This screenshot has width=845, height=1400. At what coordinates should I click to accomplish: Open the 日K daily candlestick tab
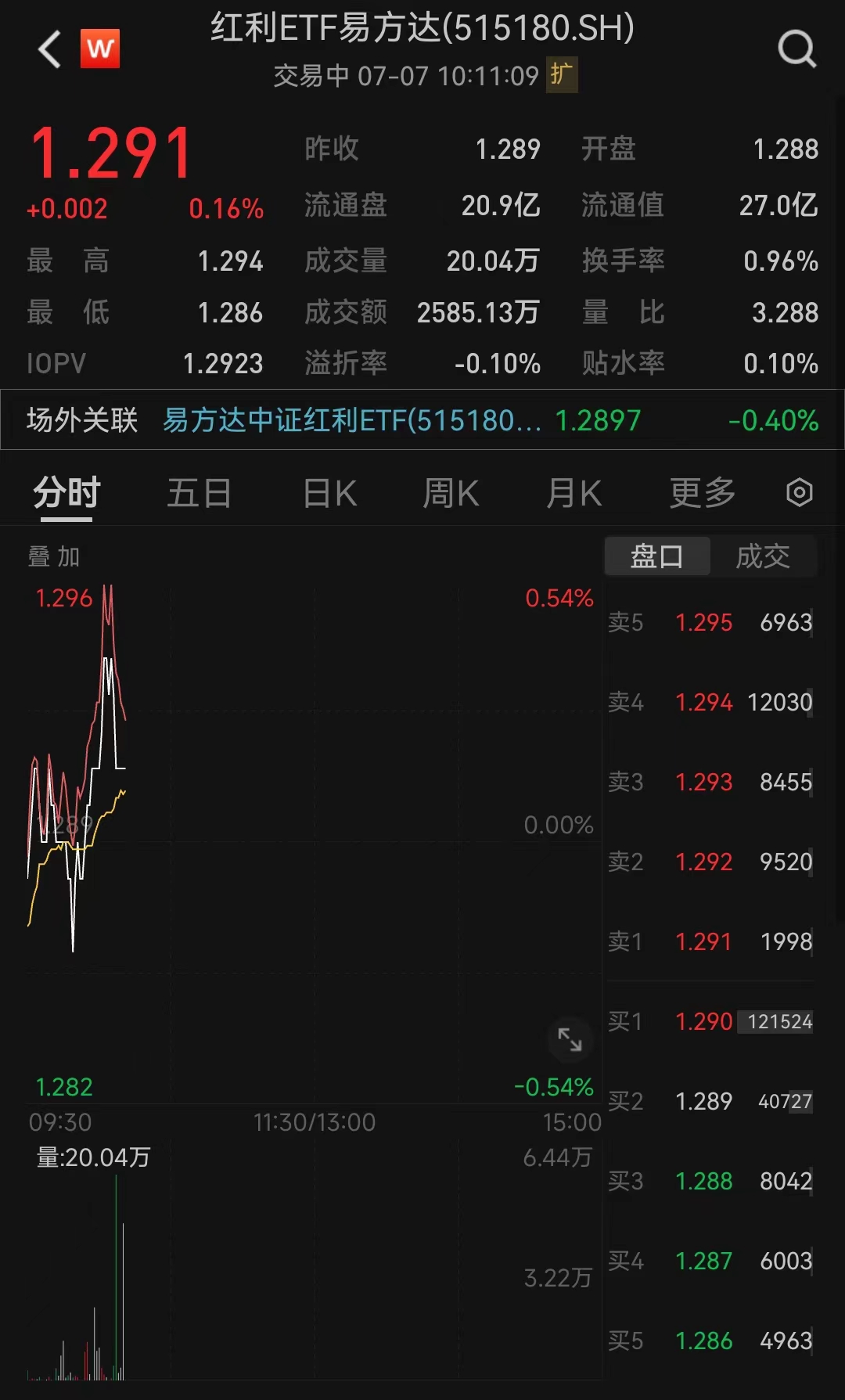click(329, 493)
